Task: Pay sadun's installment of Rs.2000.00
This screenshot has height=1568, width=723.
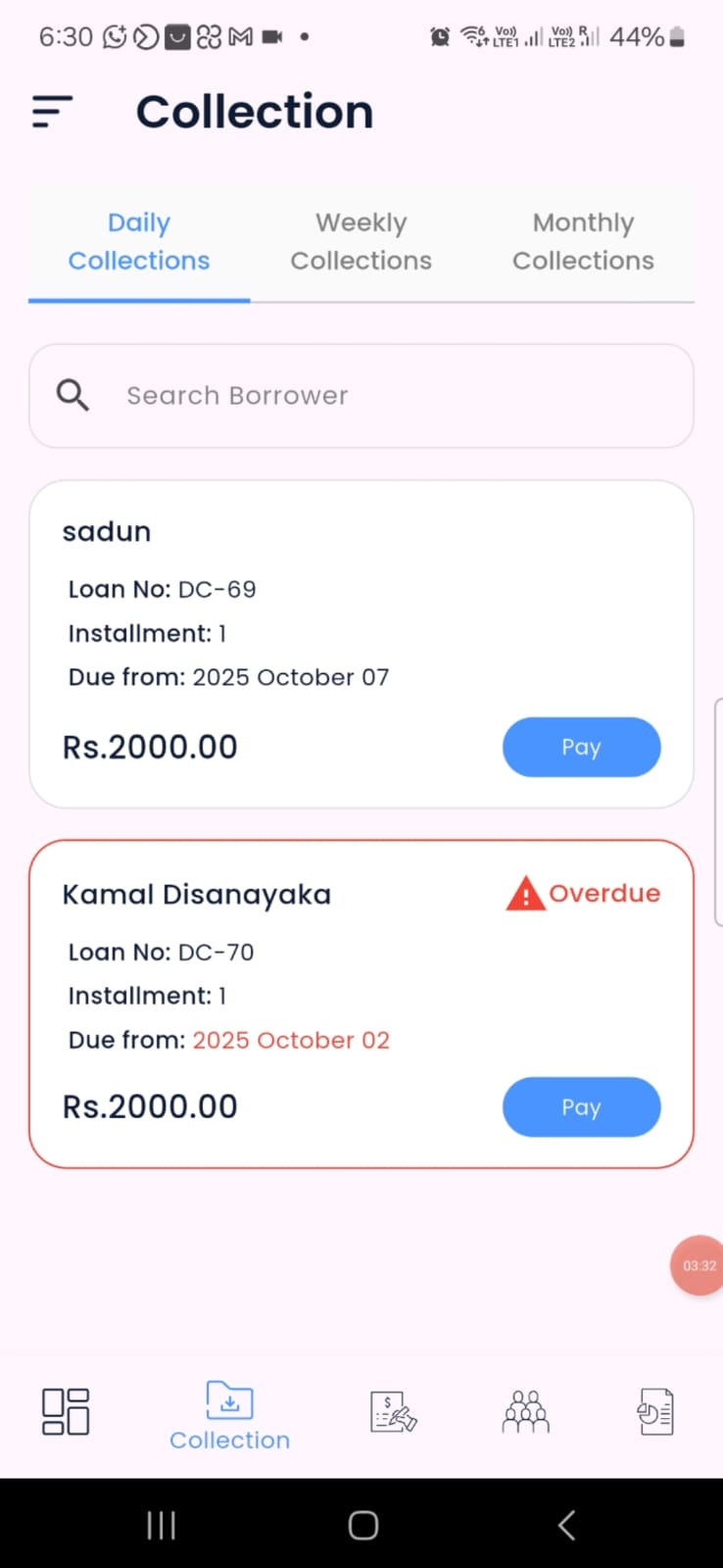Action: click(x=581, y=747)
